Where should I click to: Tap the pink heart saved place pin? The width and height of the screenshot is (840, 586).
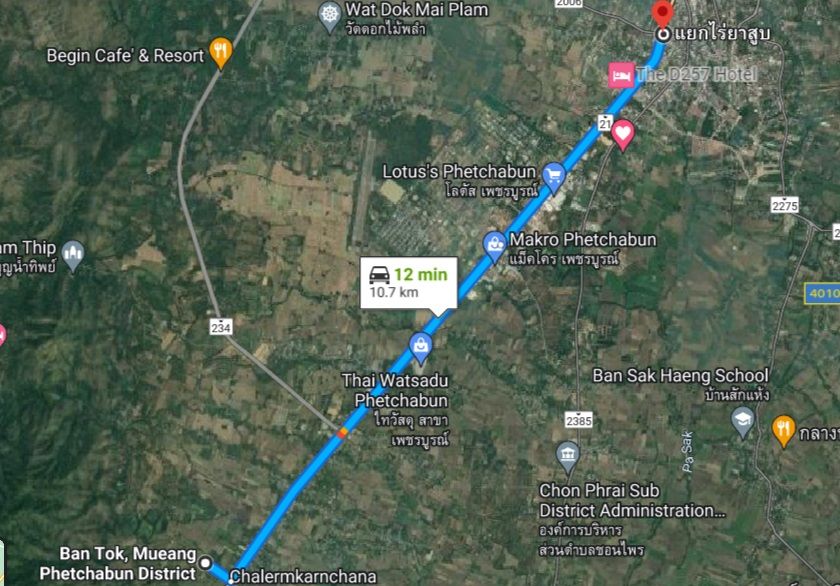tap(622, 132)
